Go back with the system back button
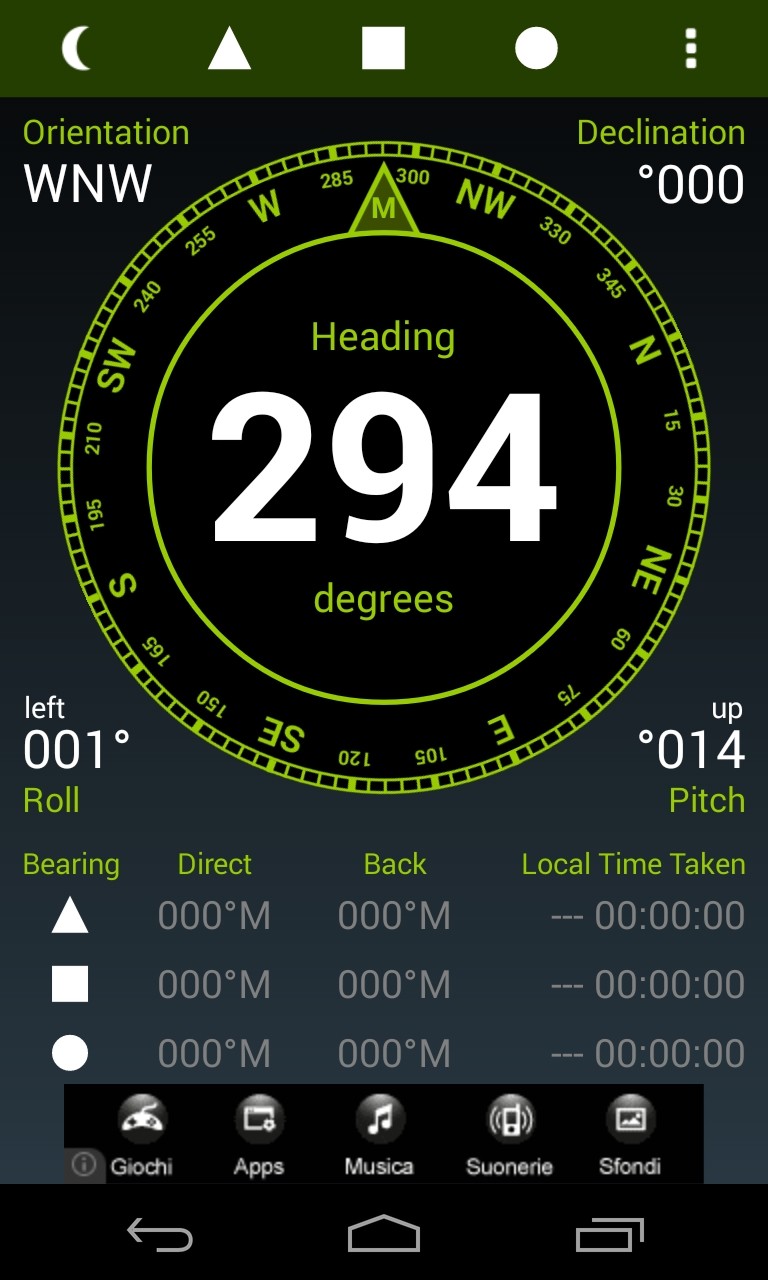 pyautogui.click(x=160, y=1235)
